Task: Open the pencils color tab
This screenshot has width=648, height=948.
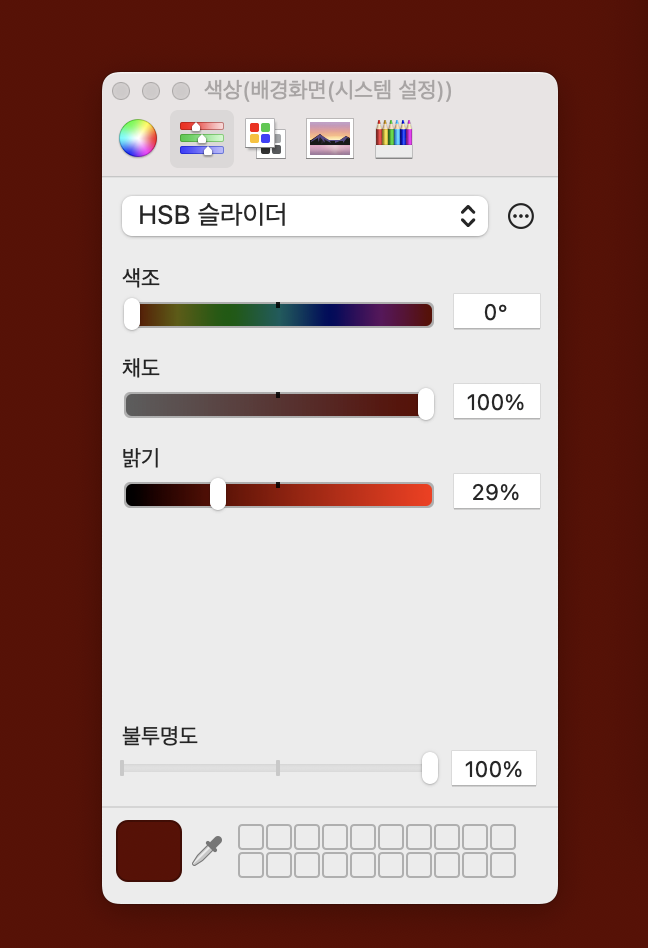Action: point(394,138)
